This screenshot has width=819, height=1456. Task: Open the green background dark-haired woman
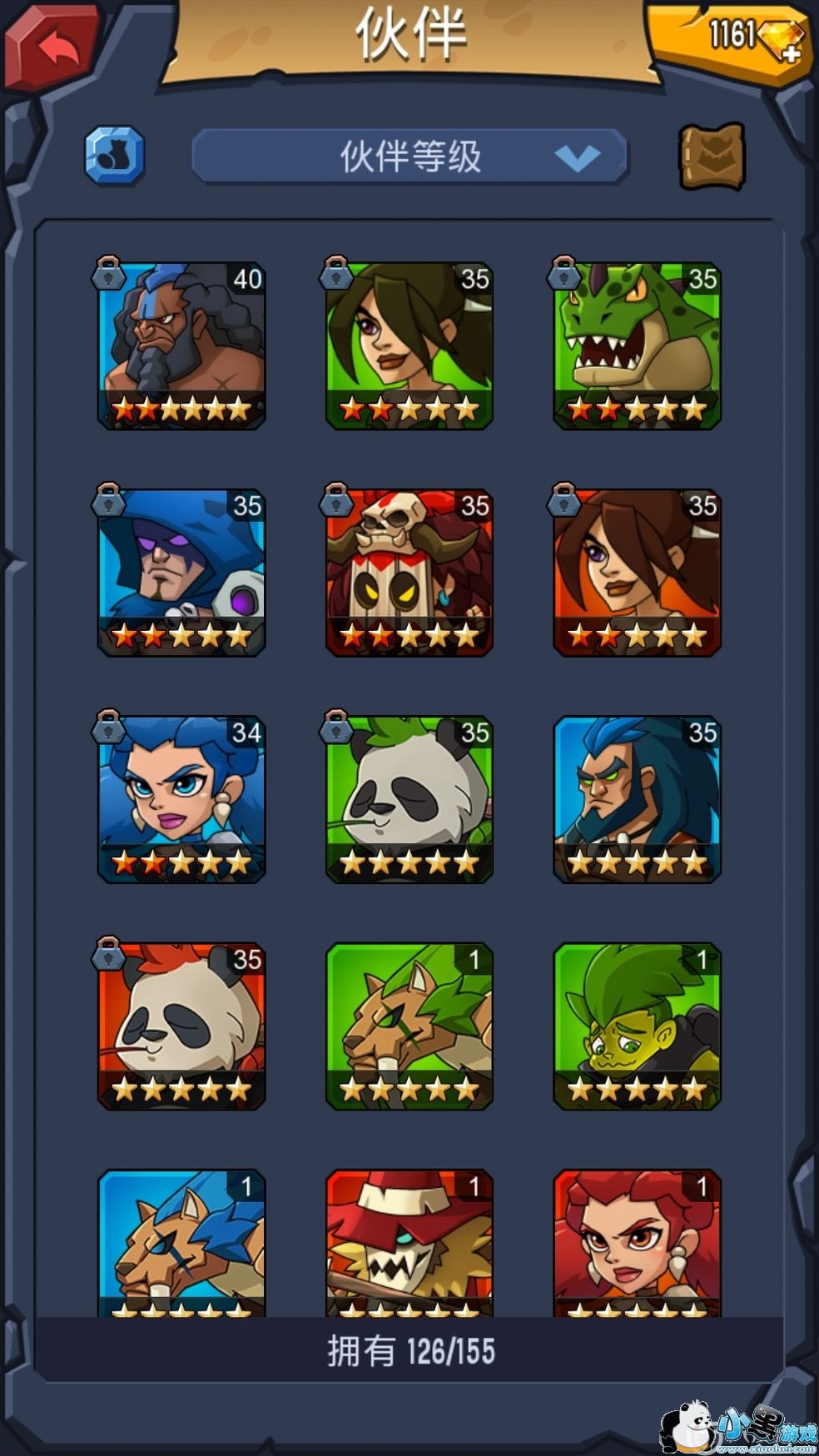pos(409,345)
